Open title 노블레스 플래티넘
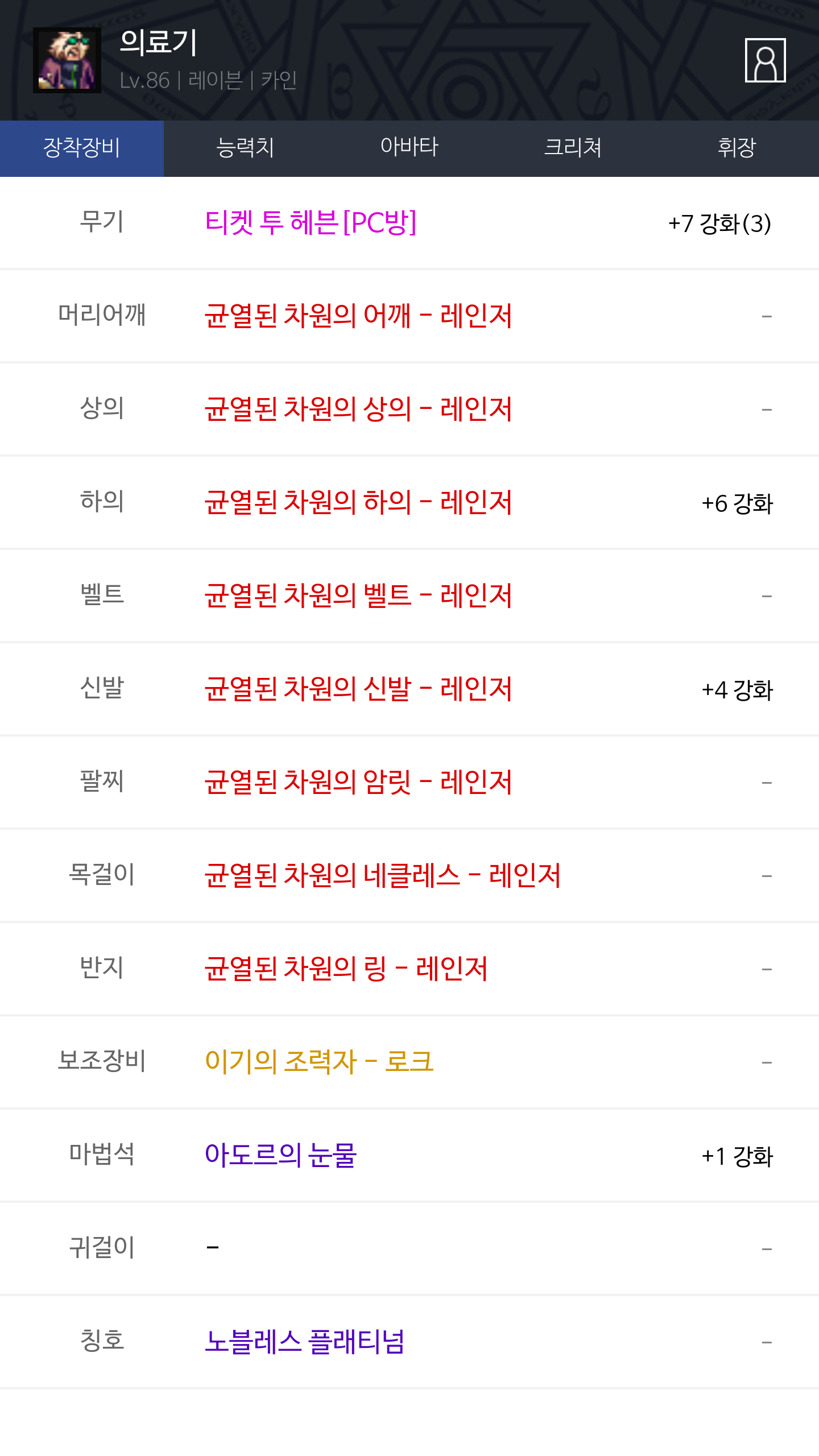Image resolution: width=819 pixels, height=1456 pixels. (304, 1342)
